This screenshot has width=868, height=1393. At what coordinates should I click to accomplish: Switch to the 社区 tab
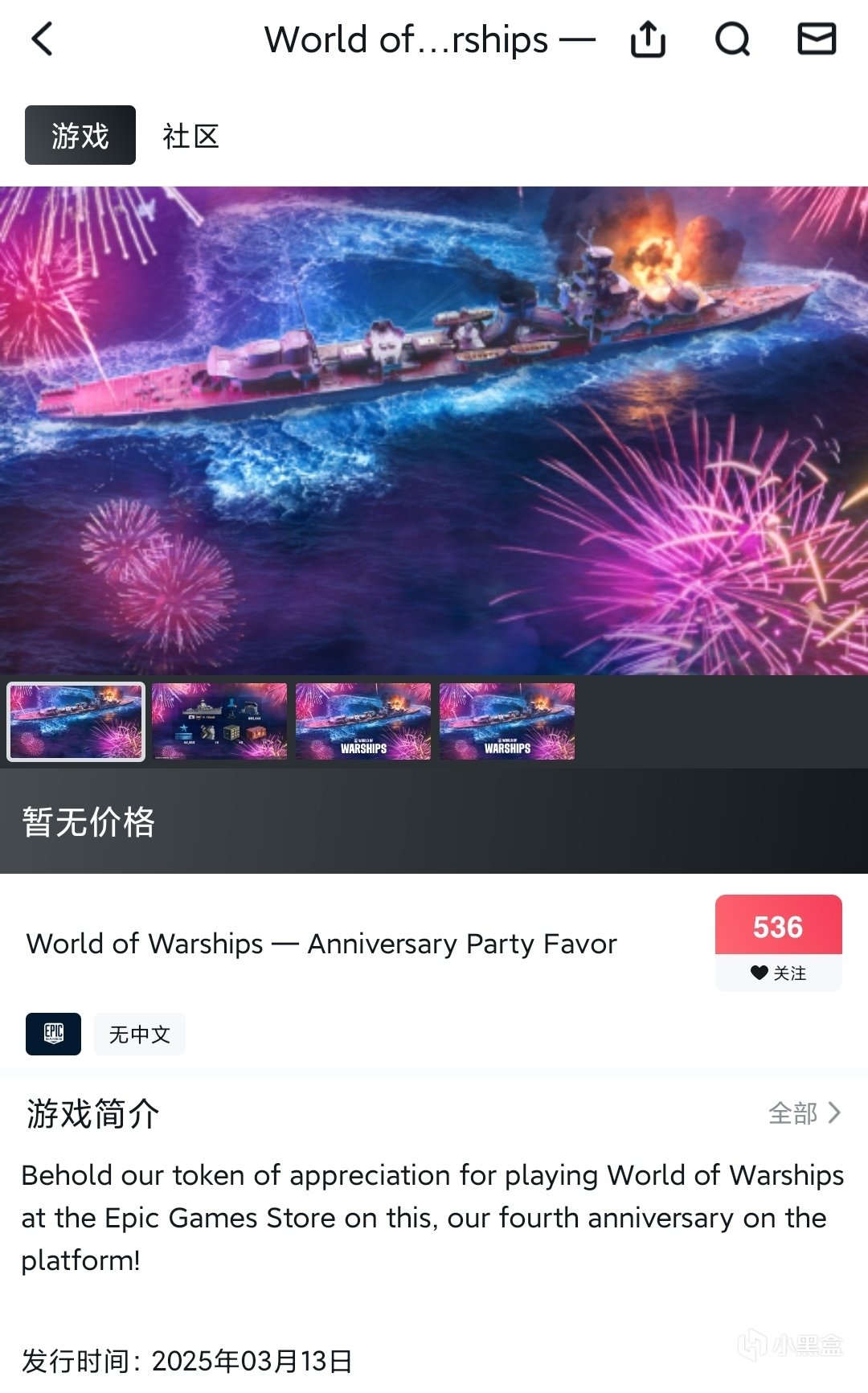pyautogui.click(x=190, y=136)
